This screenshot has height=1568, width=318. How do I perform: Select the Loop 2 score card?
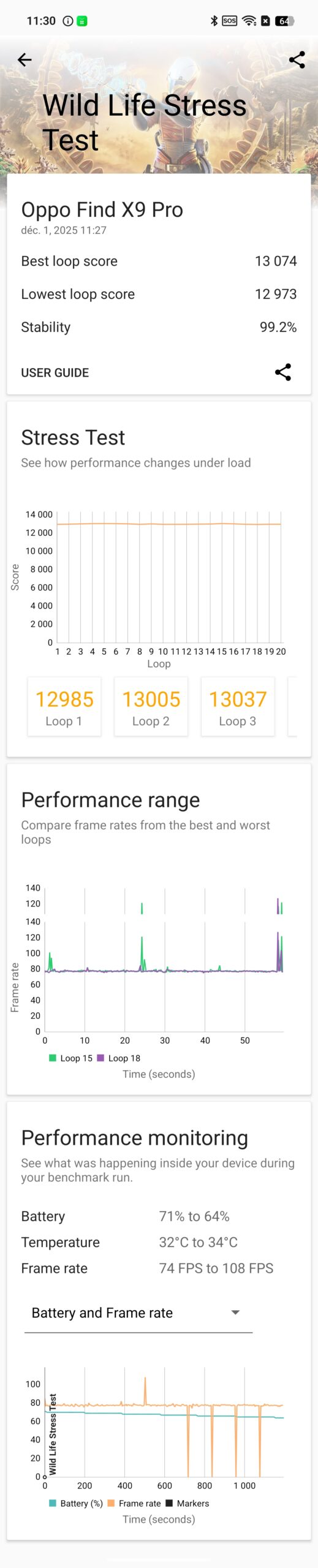tap(151, 706)
